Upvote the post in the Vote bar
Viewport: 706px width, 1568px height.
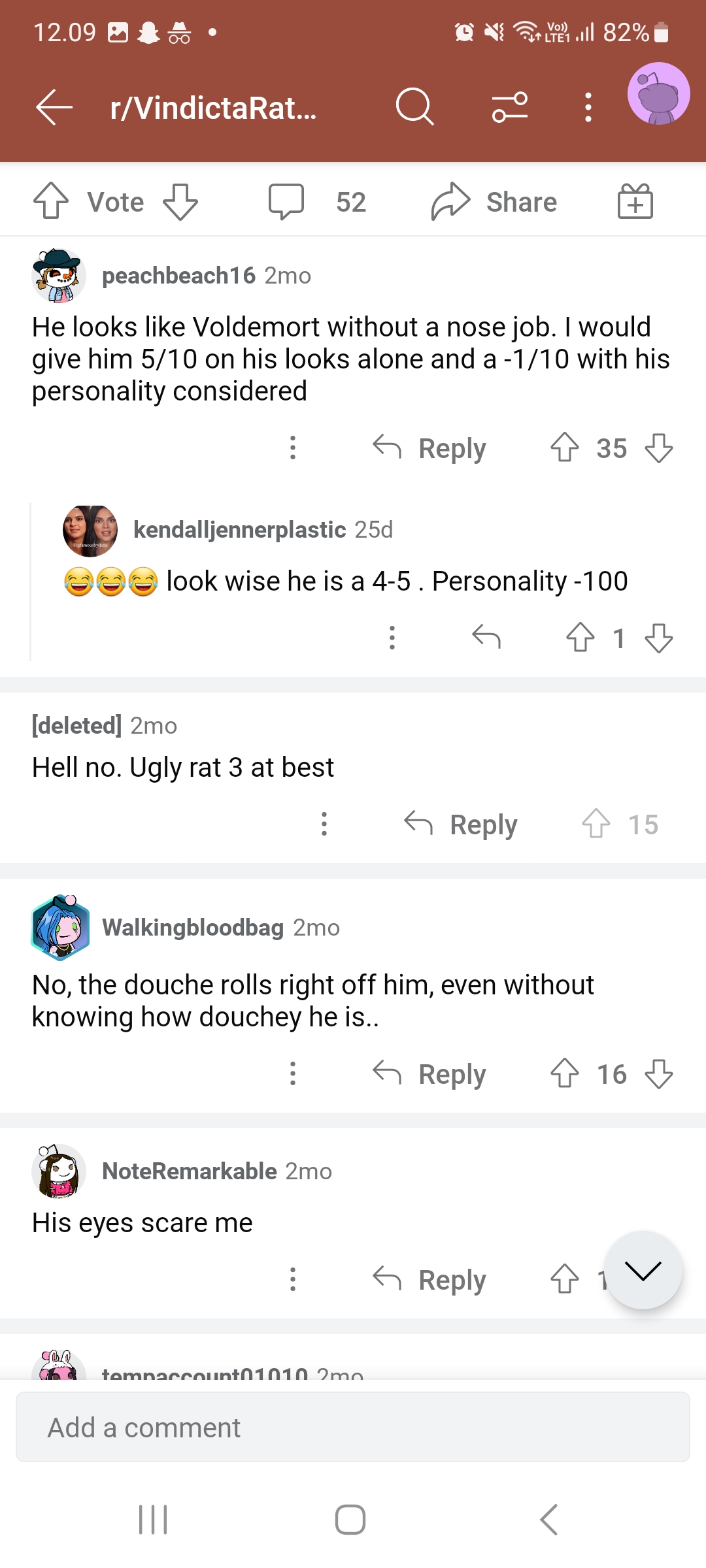point(51,201)
